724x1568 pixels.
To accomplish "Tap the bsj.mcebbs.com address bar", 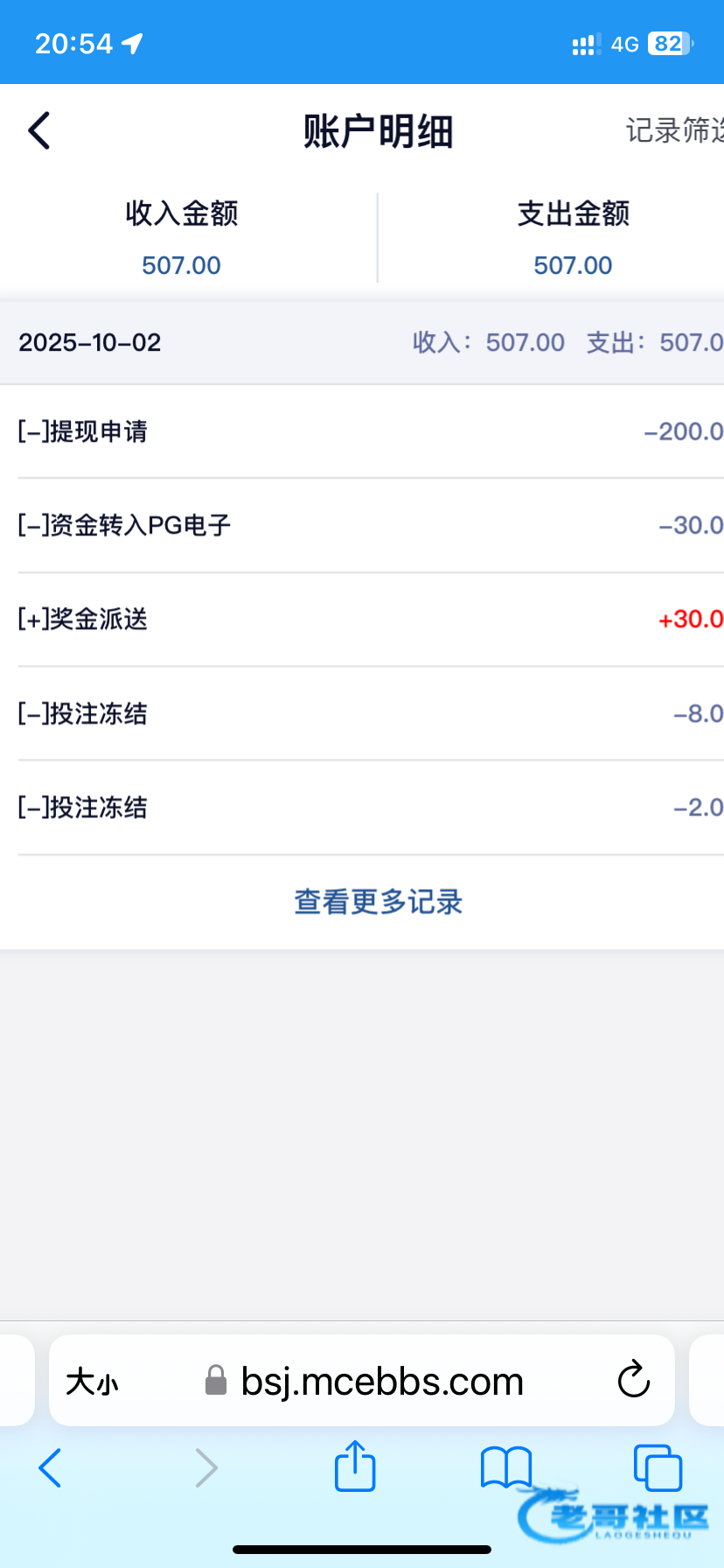I will pyautogui.click(x=382, y=1382).
